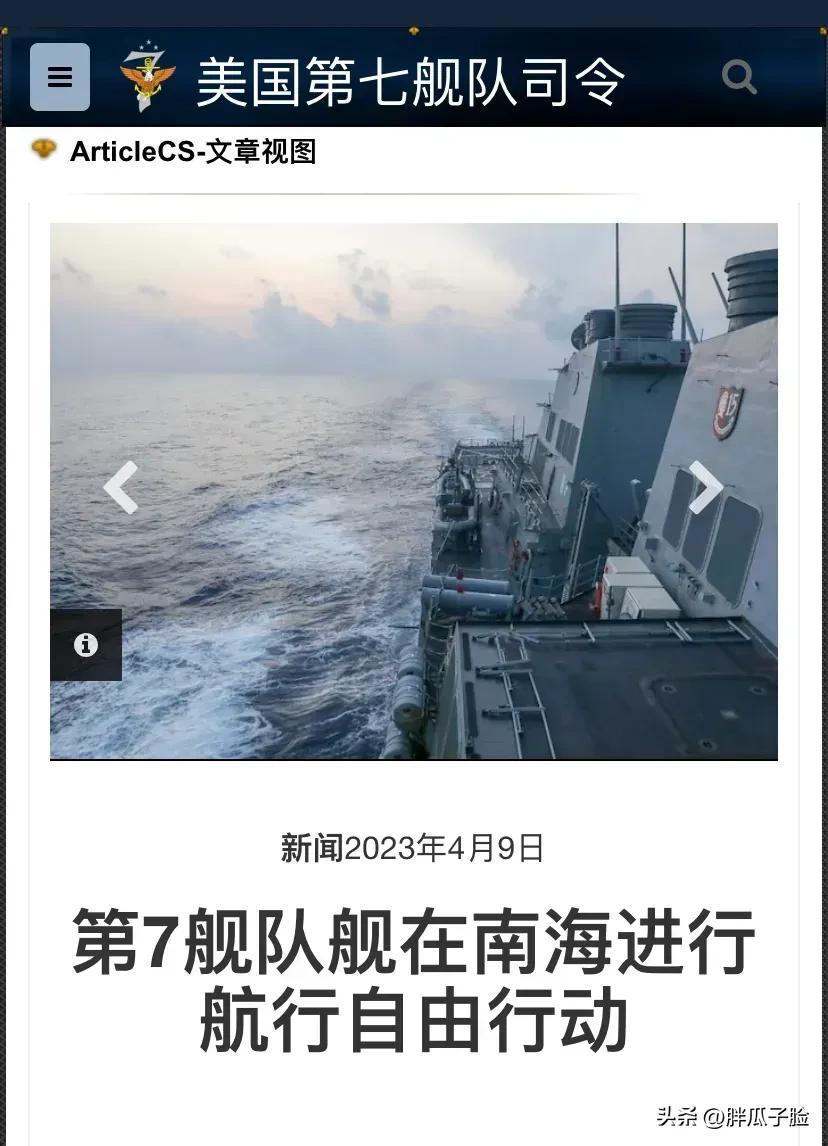
Task: Open the site search magnifier
Action: click(x=739, y=76)
